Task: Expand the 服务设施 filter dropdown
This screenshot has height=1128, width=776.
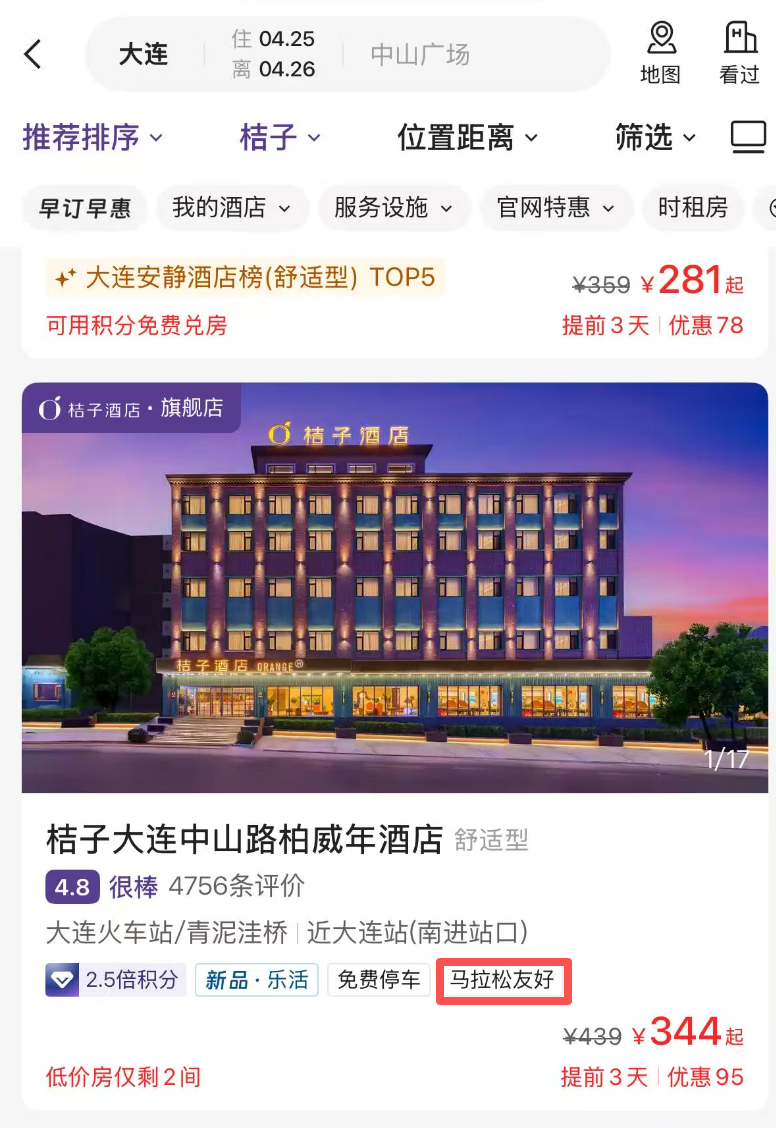Action: pyautogui.click(x=394, y=208)
